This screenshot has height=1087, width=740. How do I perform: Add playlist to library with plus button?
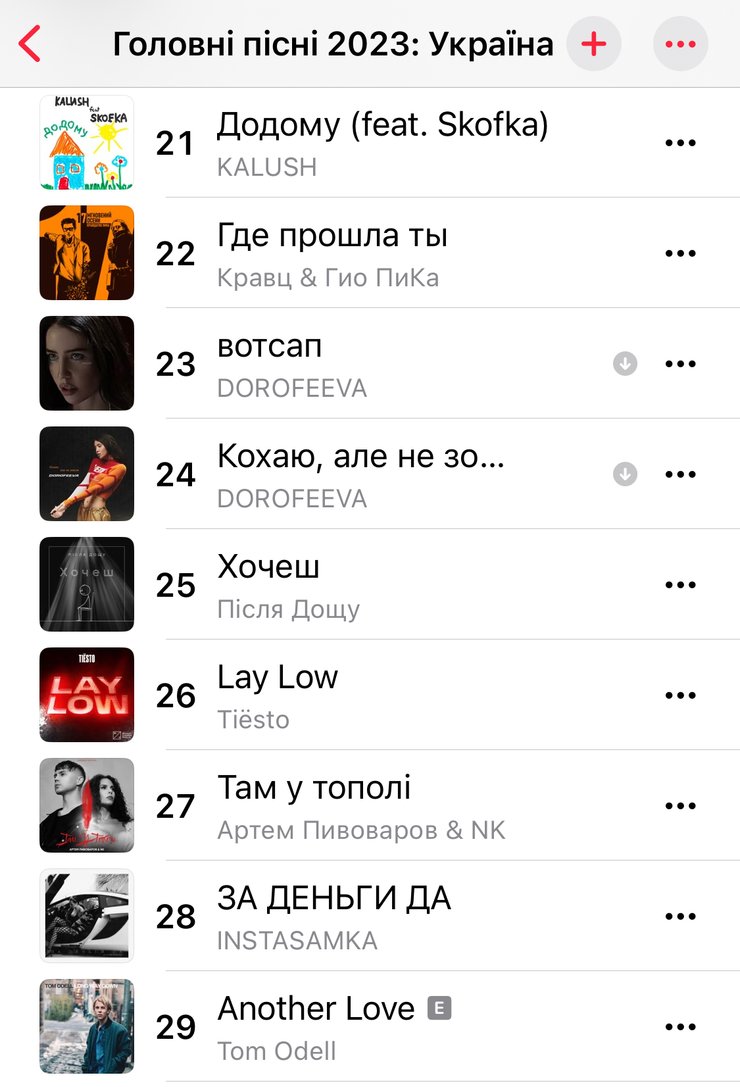pyautogui.click(x=594, y=44)
